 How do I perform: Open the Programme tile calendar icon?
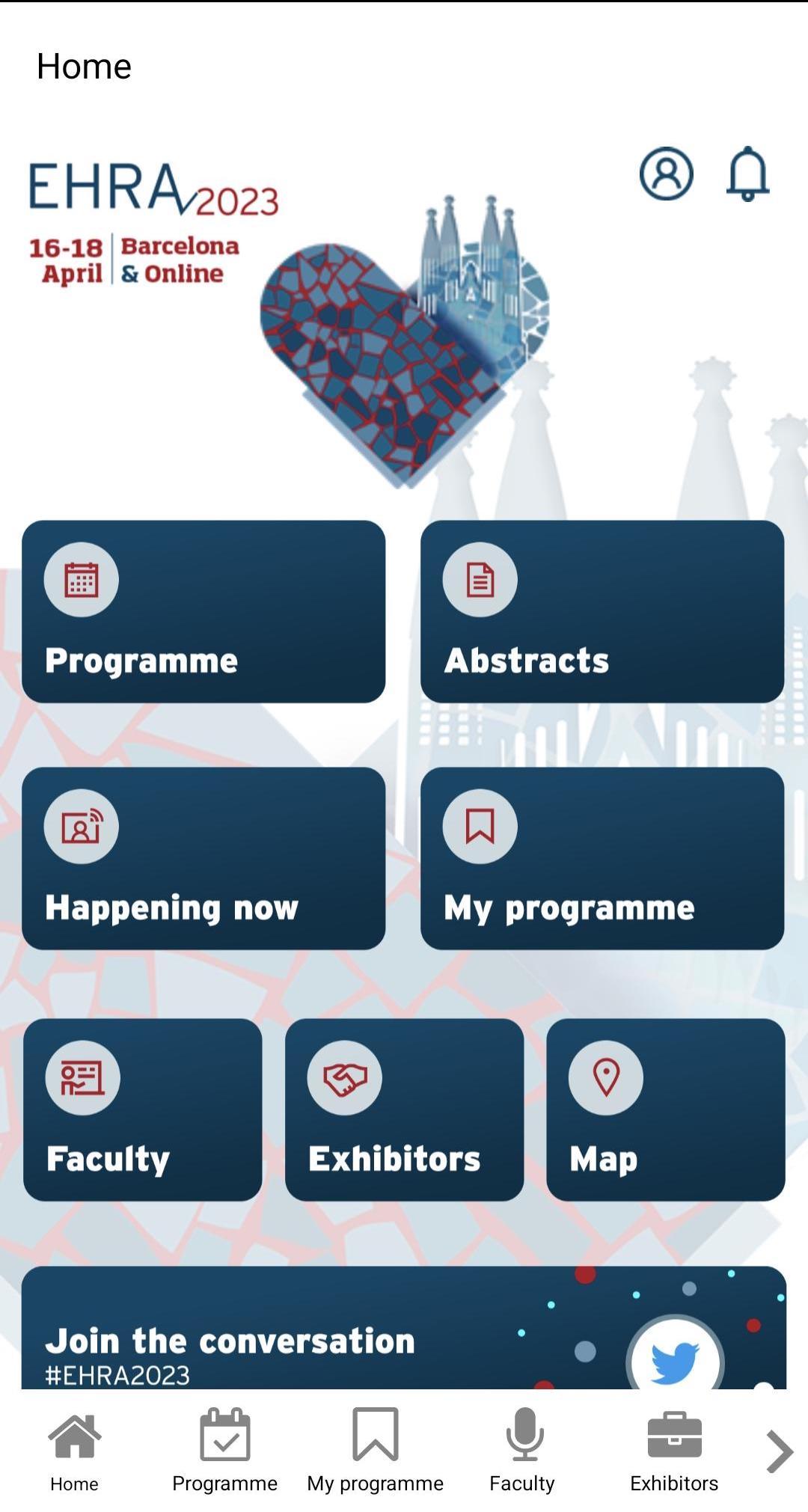pos(81,578)
